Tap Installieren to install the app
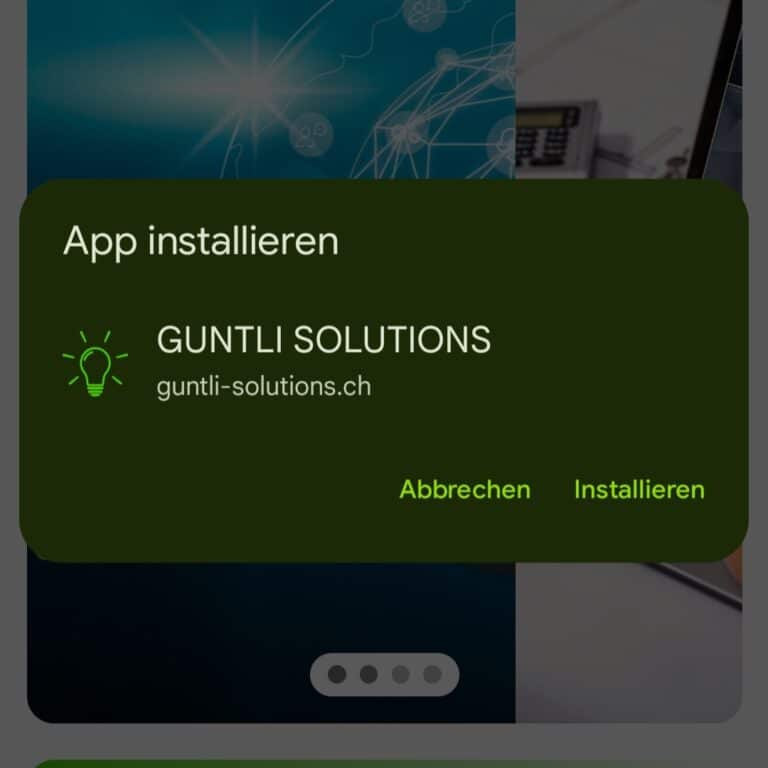 pos(639,489)
